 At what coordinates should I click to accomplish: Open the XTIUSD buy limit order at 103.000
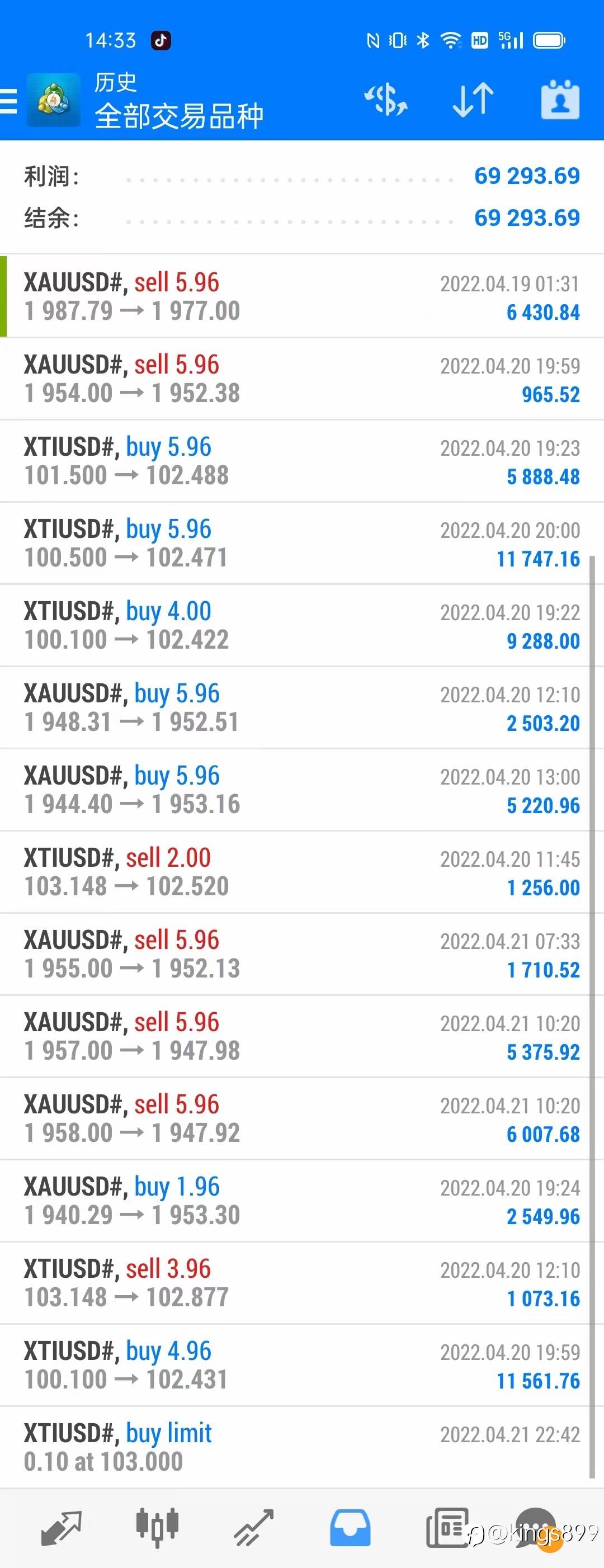click(x=302, y=1447)
